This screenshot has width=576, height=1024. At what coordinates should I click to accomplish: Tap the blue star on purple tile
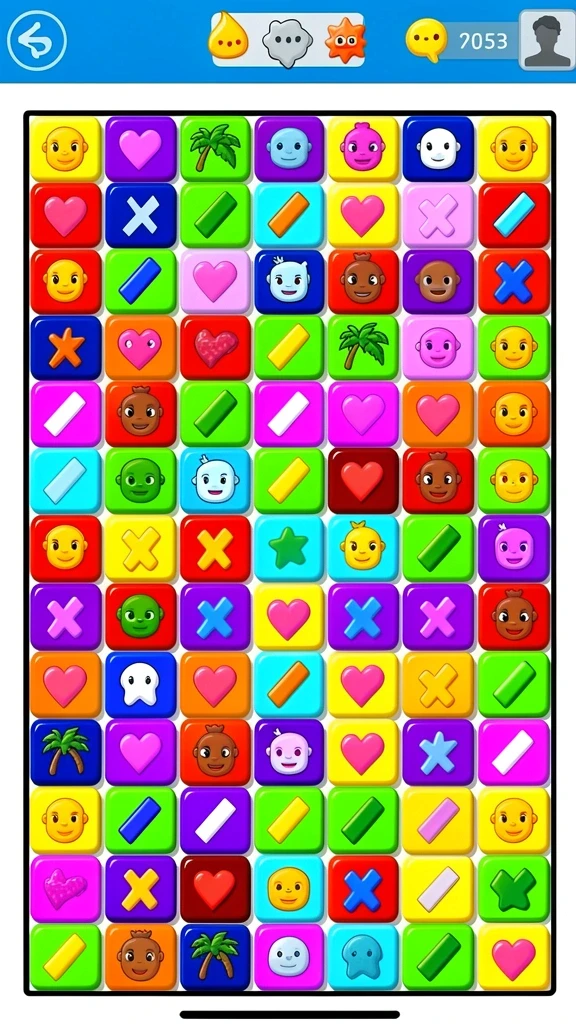point(438,752)
